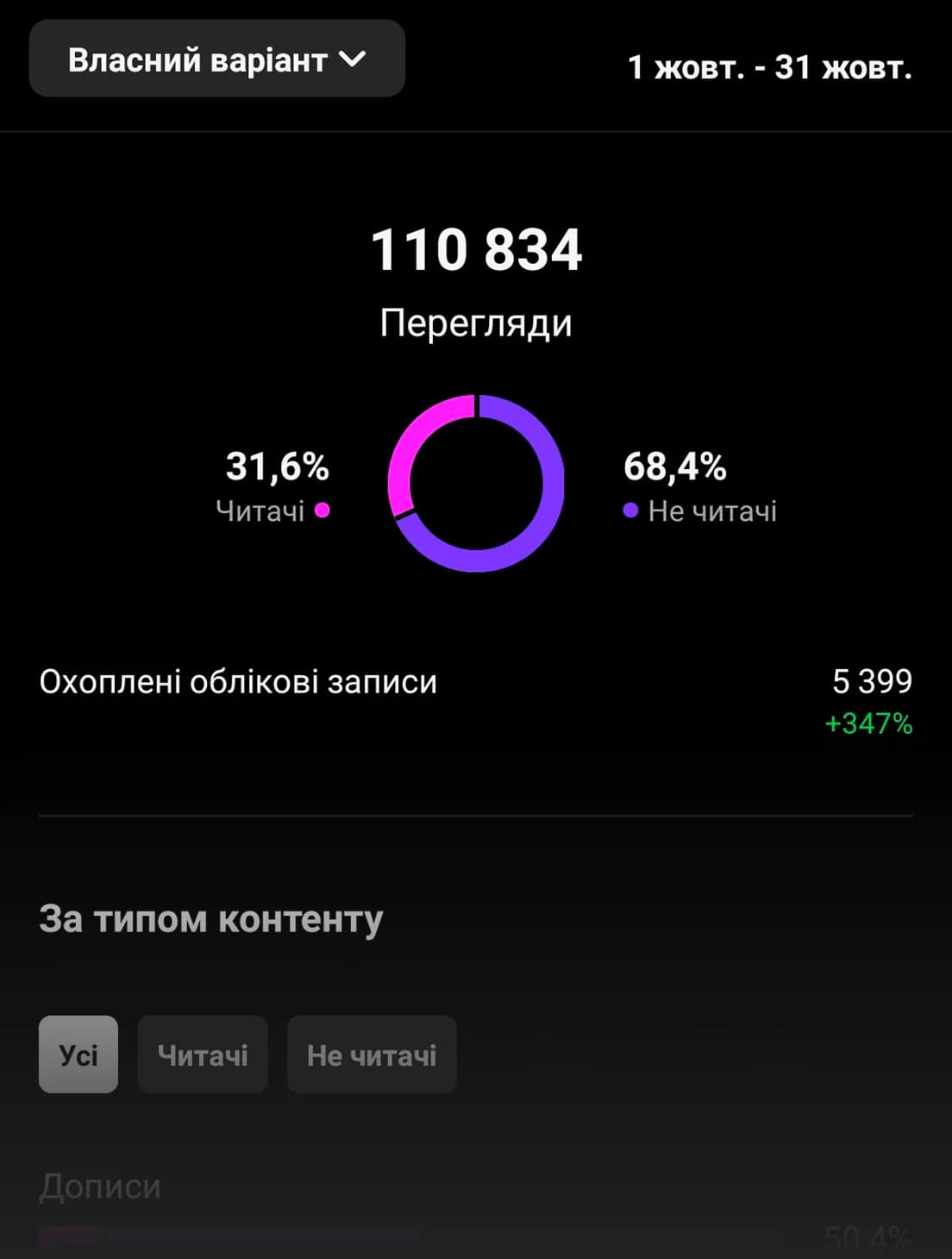
Task: Select the Усі content filter chip
Action: pyautogui.click(x=78, y=1055)
